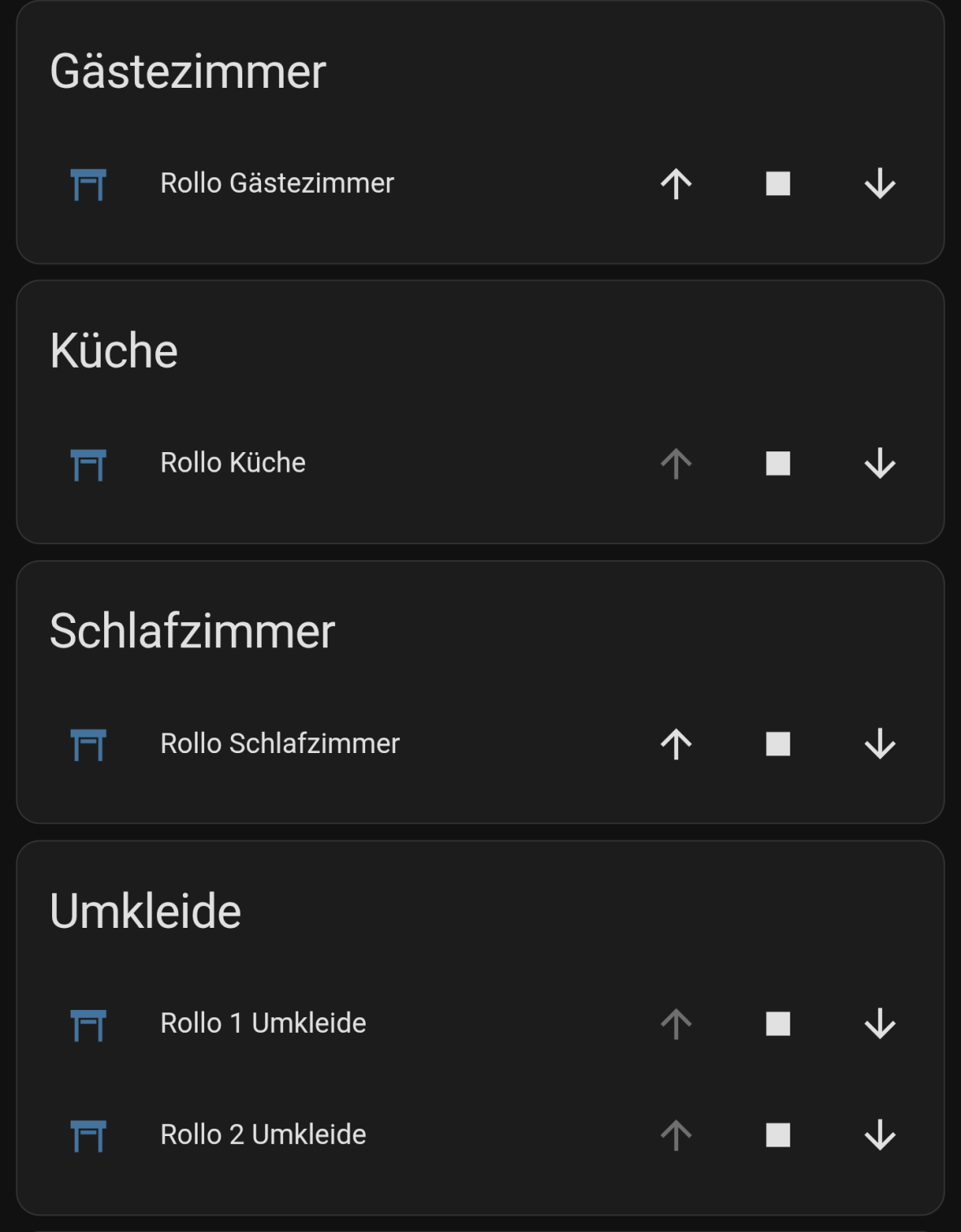Lower the Rollo Schlafzimmer blind
The width and height of the screenshot is (961, 1232).
880,744
